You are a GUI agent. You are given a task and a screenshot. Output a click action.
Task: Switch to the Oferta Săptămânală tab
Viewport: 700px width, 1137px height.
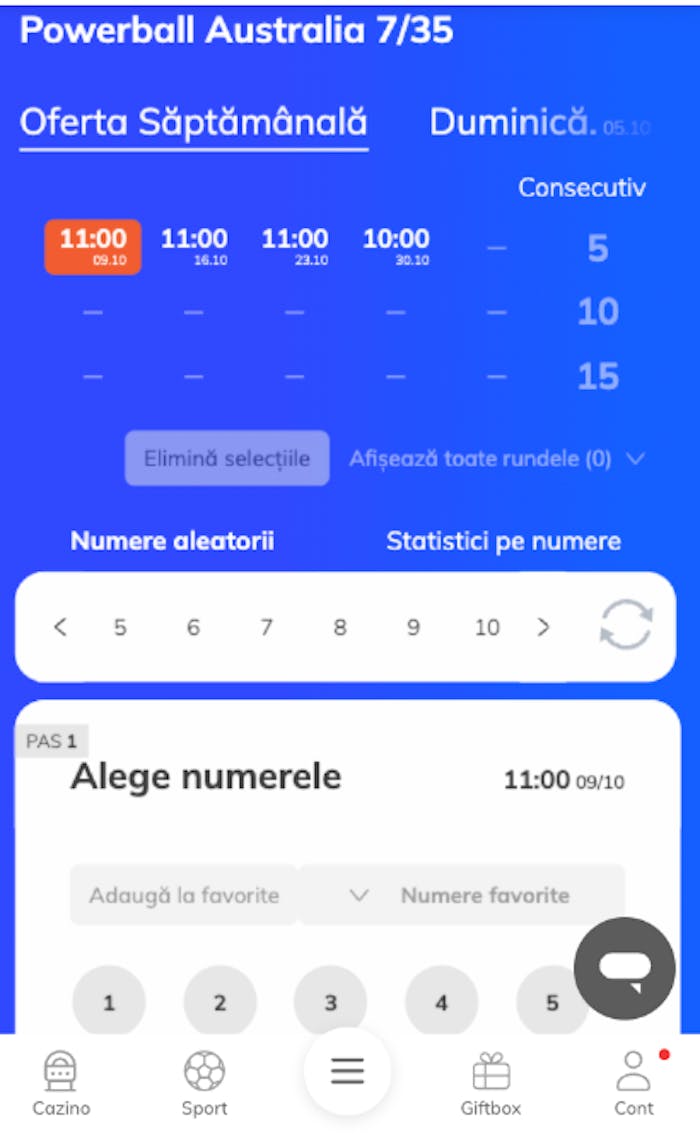pyautogui.click(x=193, y=123)
